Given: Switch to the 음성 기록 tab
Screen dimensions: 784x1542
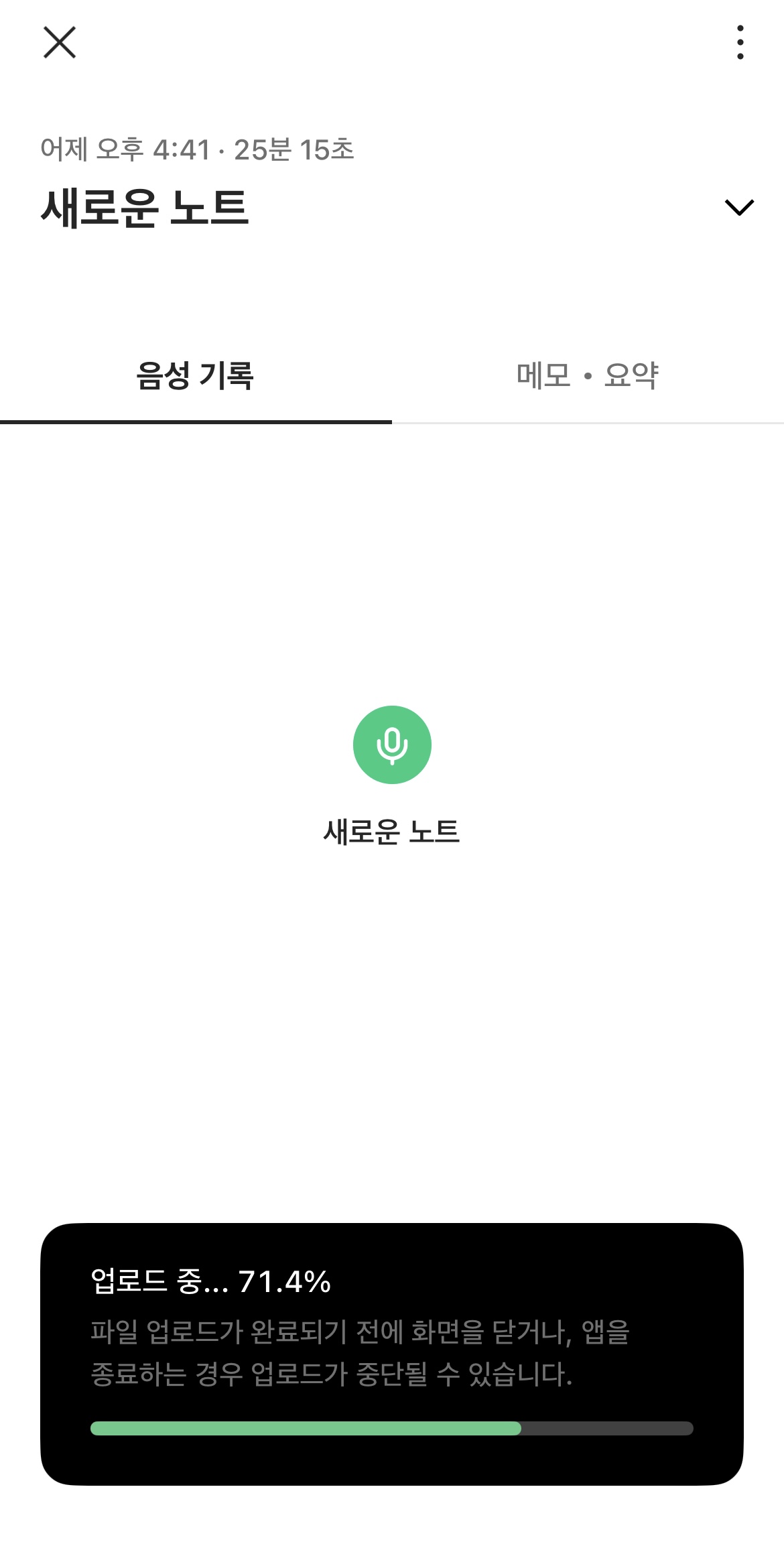Looking at the screenshot, I should coord(195,375).
